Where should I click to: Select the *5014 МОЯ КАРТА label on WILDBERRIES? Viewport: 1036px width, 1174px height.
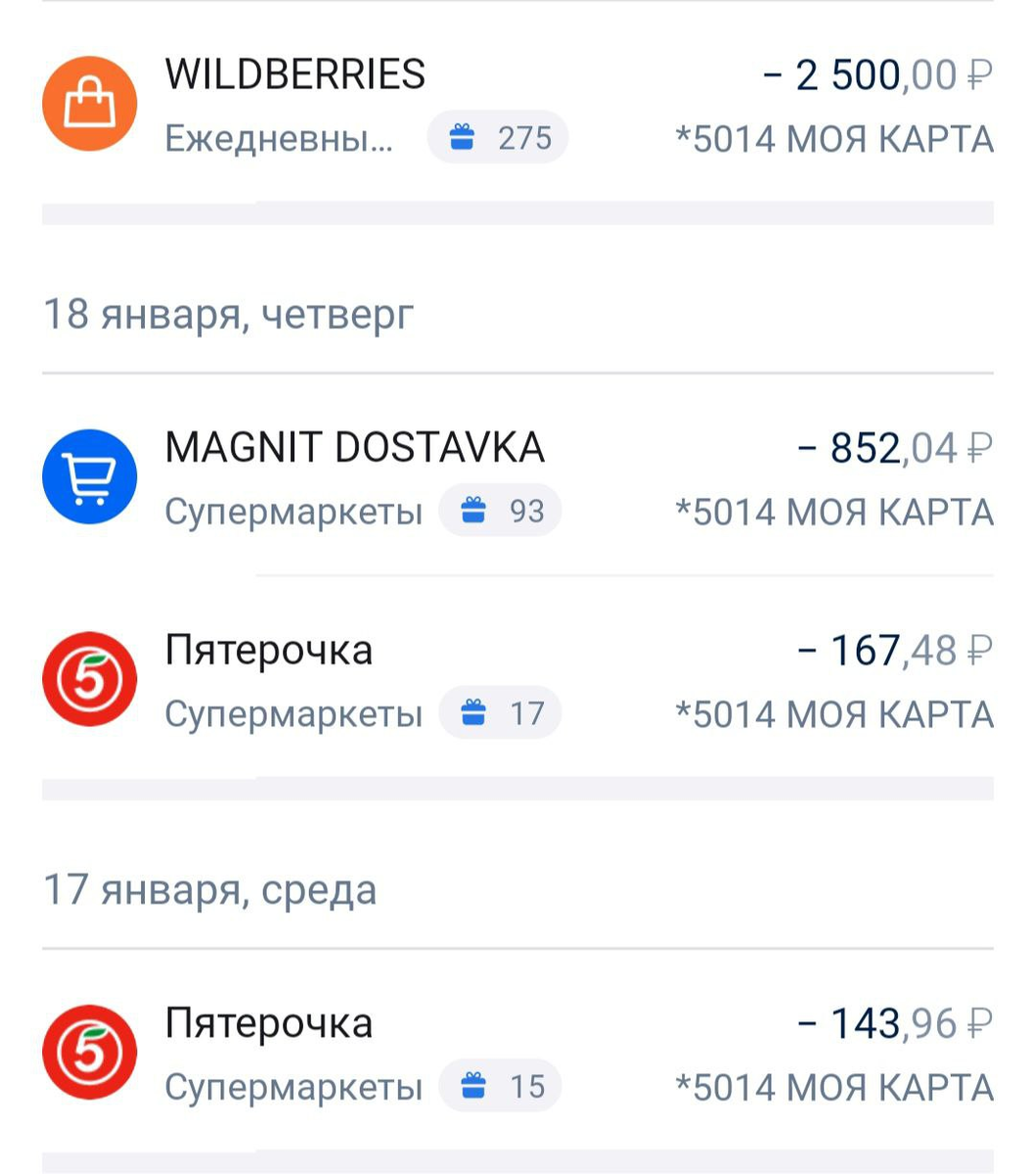pyautogui.click(x=836, y=138)
